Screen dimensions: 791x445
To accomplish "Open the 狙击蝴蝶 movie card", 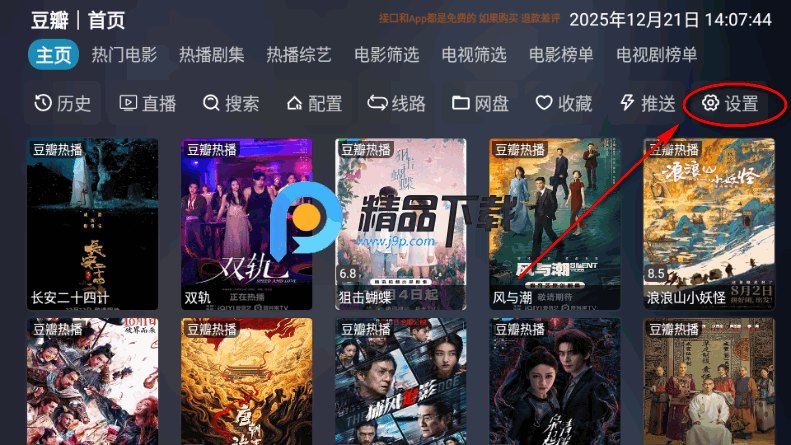I will pos(400,223).
